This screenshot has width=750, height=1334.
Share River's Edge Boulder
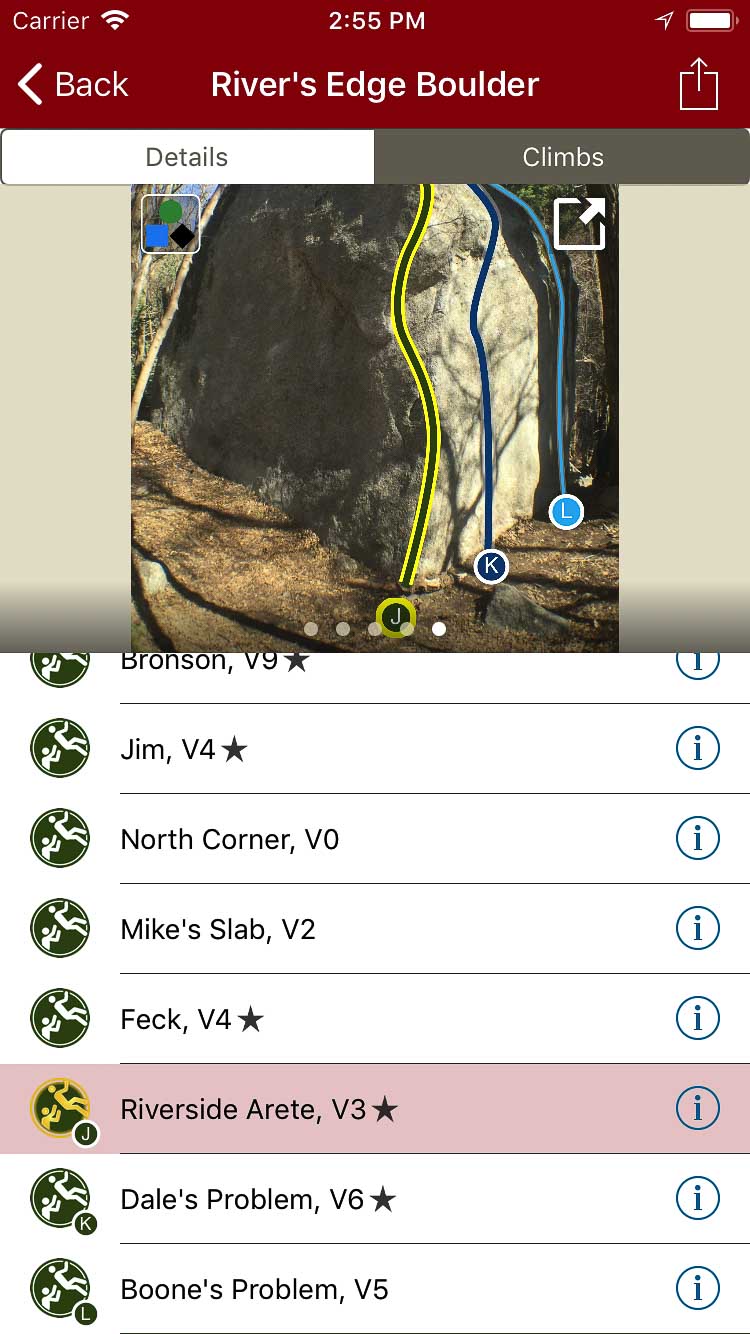698,85
